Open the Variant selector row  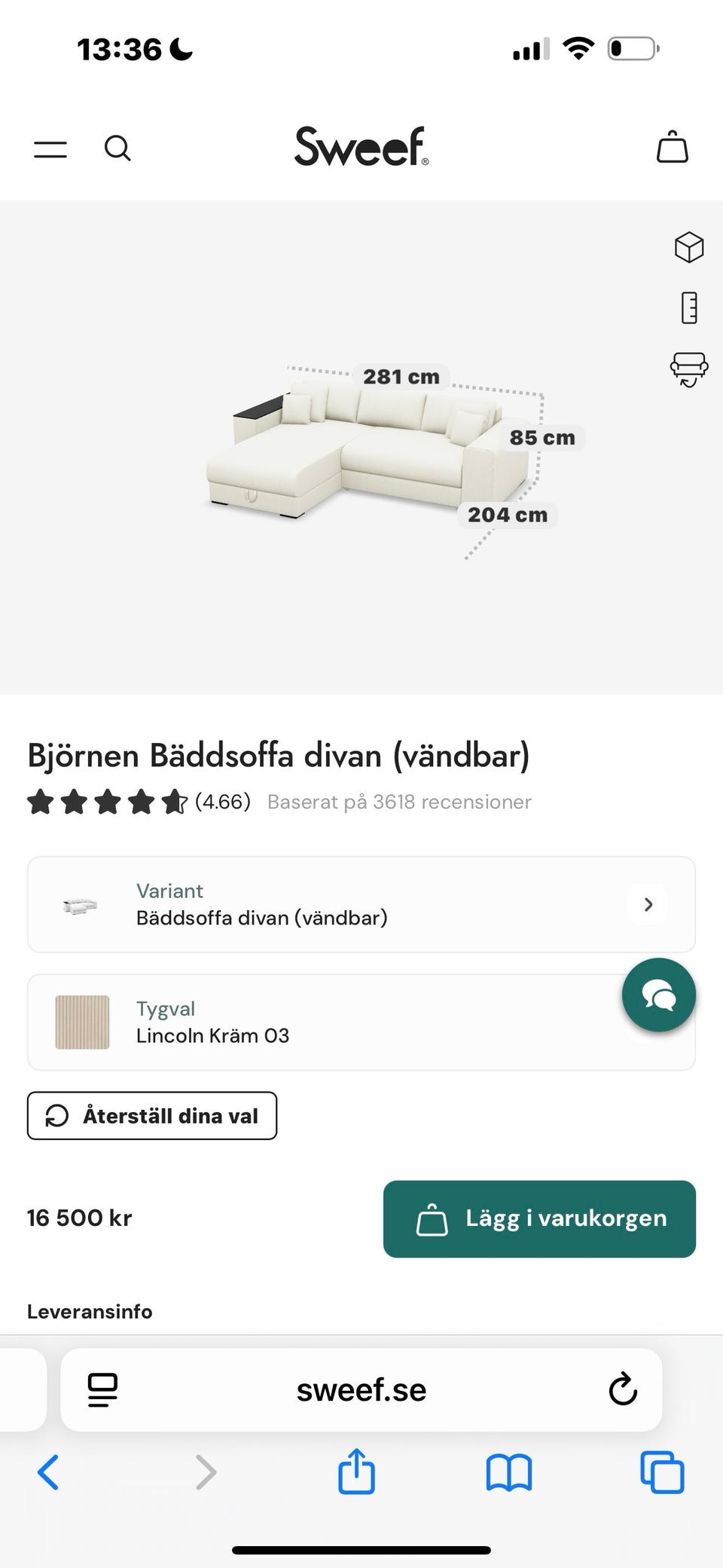click(x=361, y=904)
